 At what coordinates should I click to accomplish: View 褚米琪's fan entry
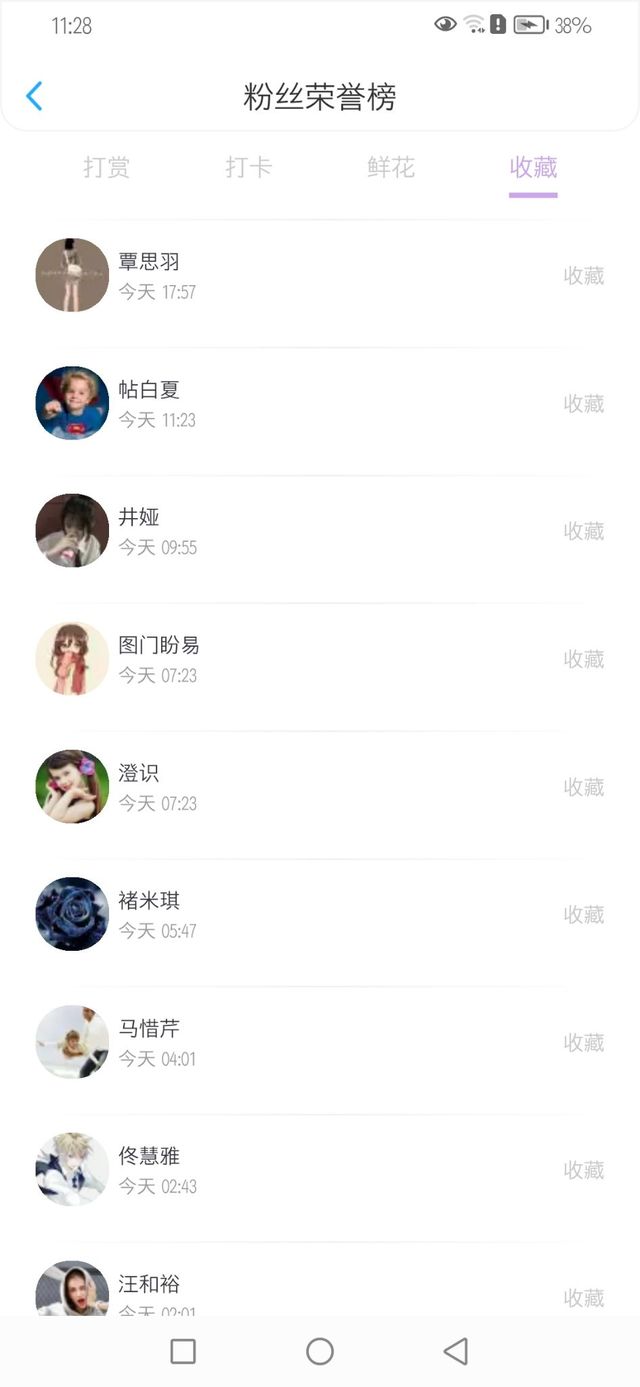pos(320,915)
